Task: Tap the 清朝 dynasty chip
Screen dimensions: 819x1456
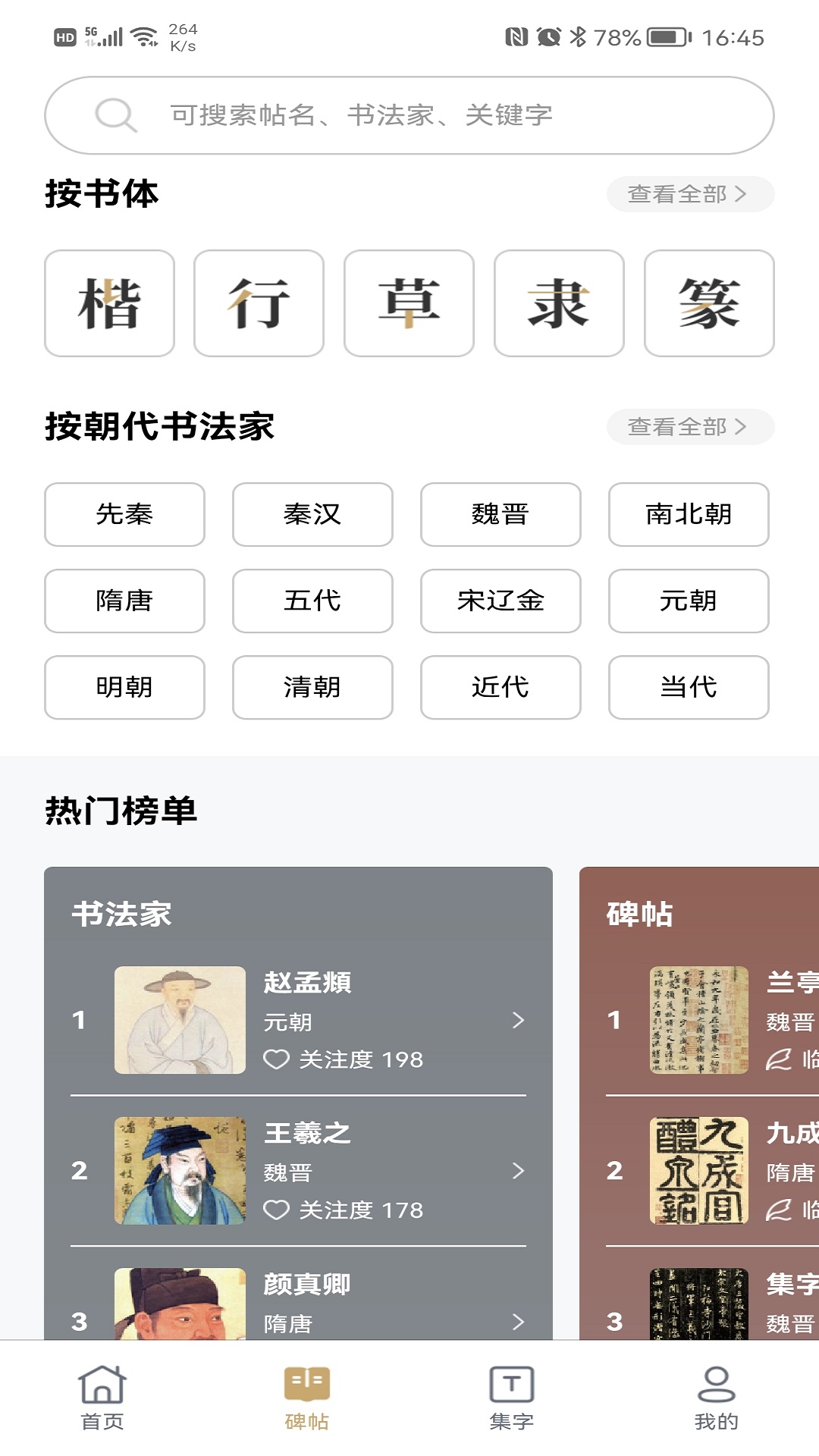Action: point(312,687)
